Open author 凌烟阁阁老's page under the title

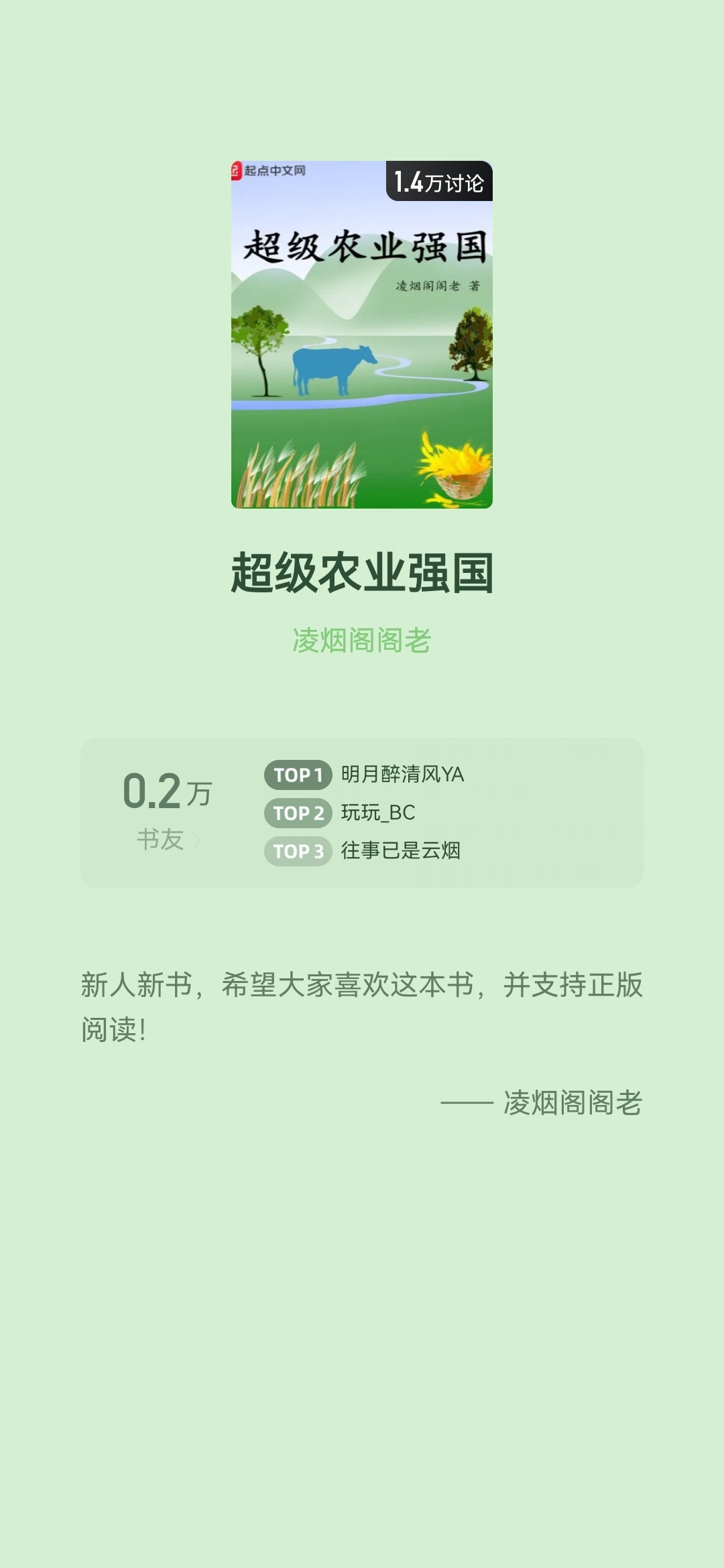click(361, 641)
